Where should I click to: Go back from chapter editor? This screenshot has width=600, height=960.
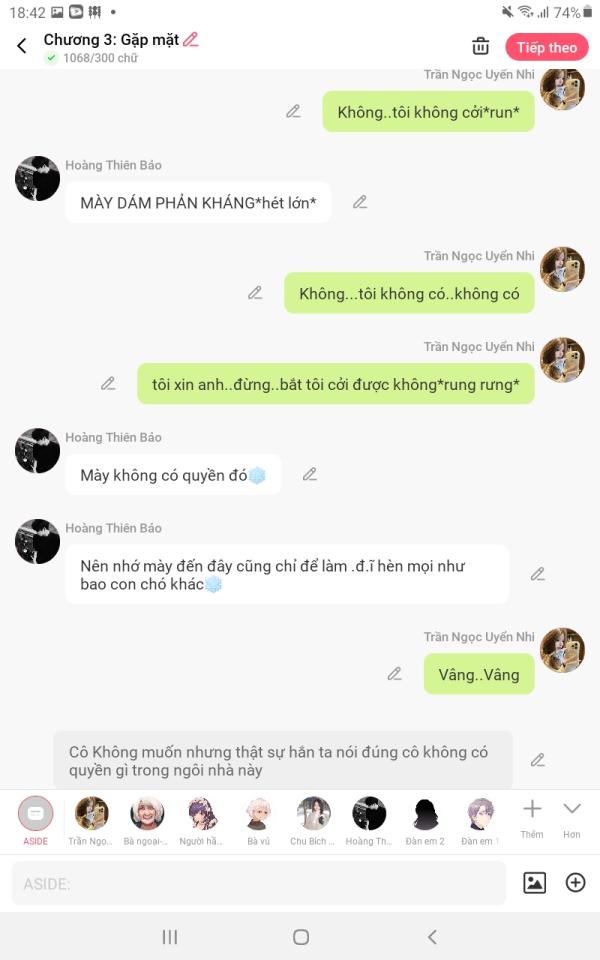[x=22, y=46]
